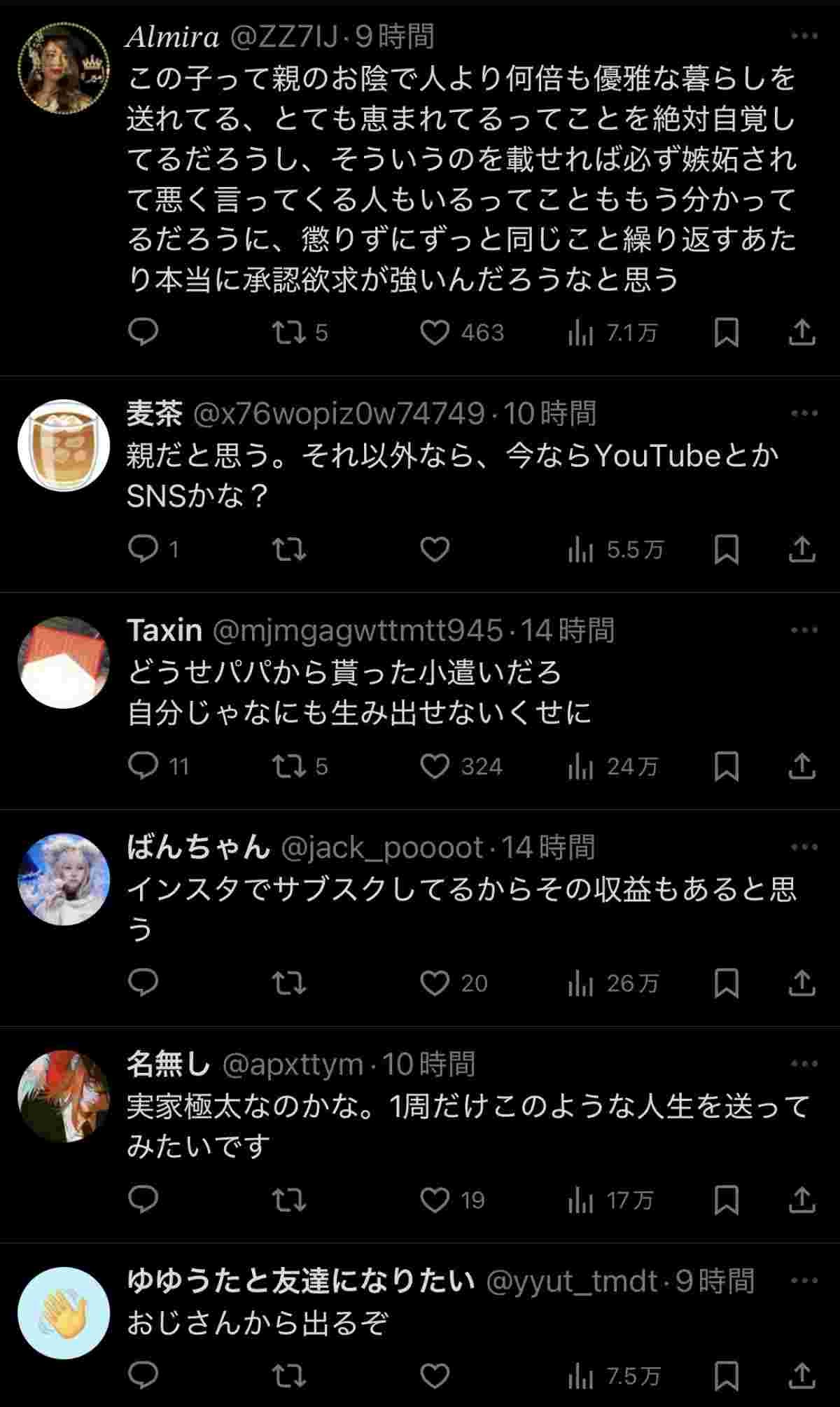Like 麦茶's comment
This screenshot has height=1407, width=840.
tap(435, 550)
